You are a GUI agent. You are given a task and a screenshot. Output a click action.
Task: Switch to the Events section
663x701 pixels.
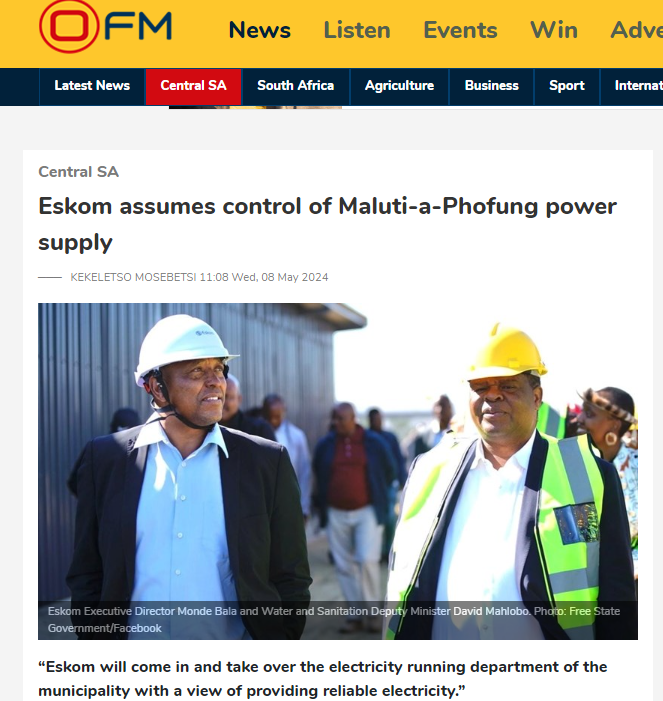click(460, 30)
